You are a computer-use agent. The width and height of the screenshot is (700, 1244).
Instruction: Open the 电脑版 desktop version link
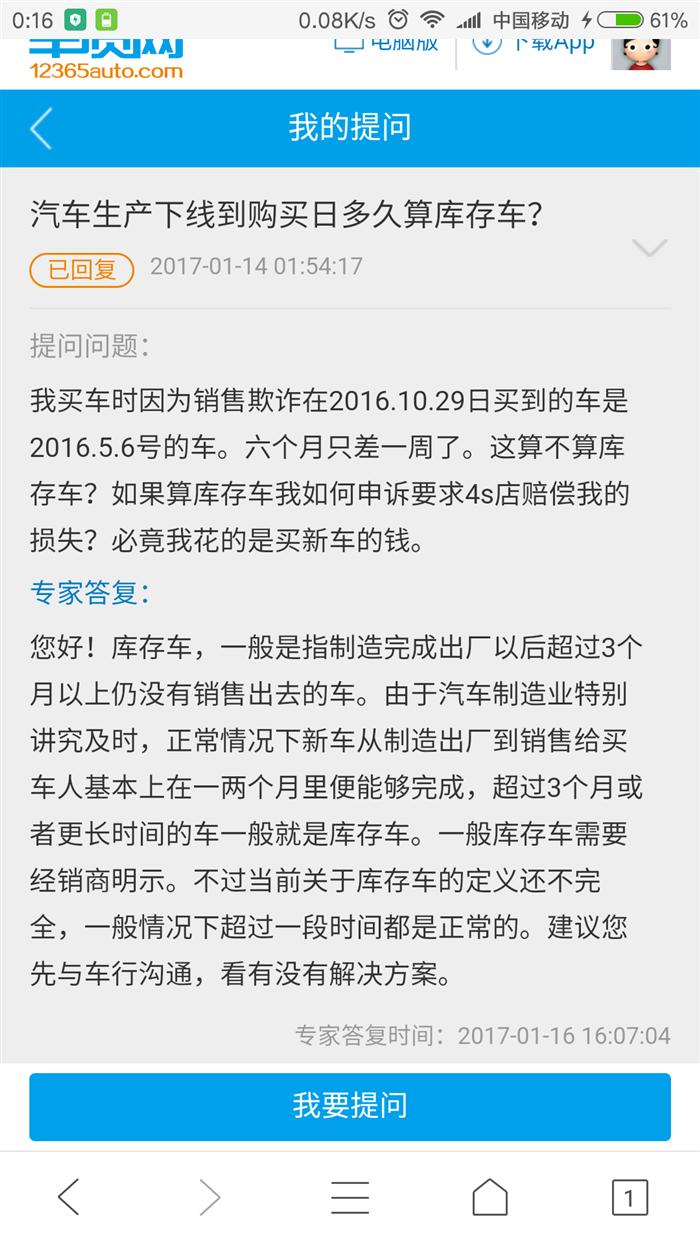click(387, 43)
